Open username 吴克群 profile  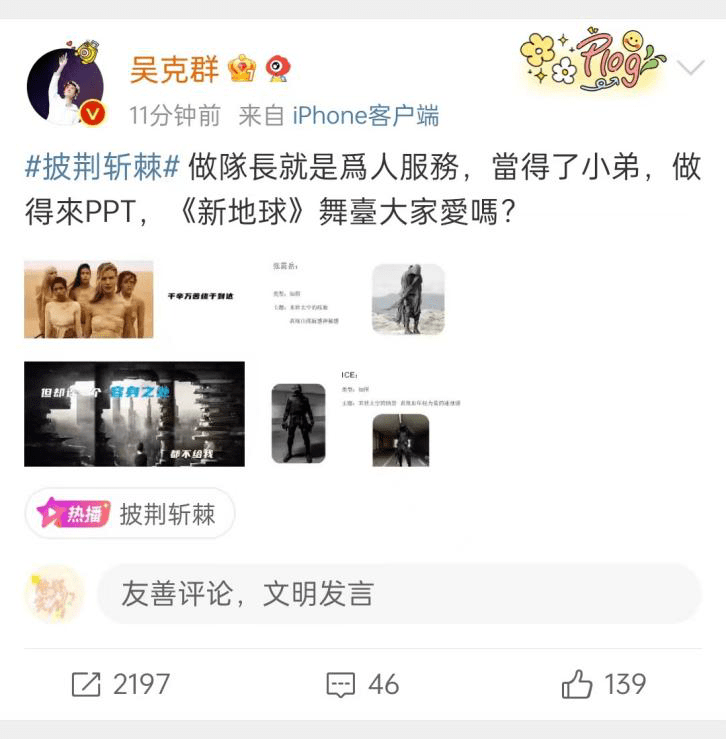(x=173, y=69)
